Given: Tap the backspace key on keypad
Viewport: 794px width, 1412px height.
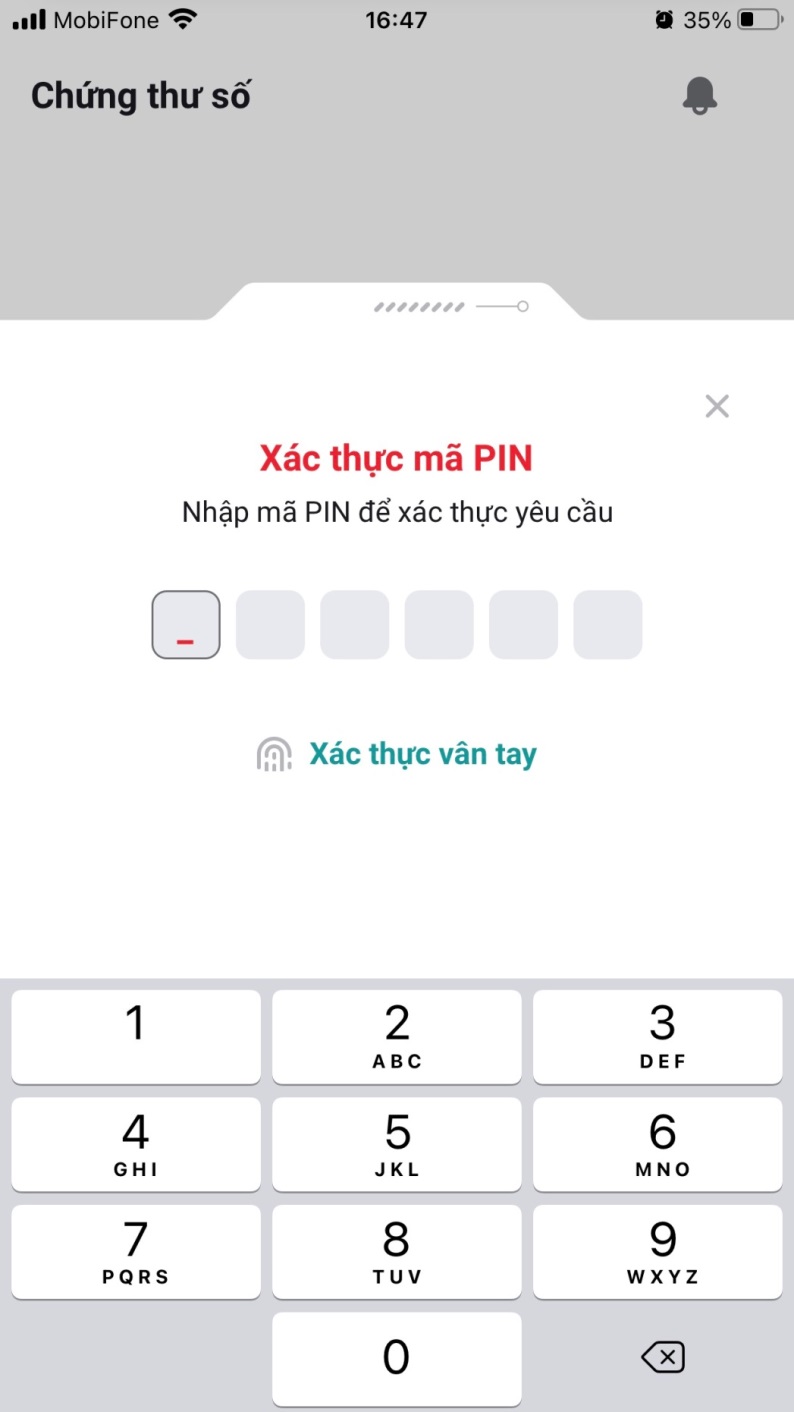Looking at the screenshot, I should pyautogui.click(x=662, y=1357).
